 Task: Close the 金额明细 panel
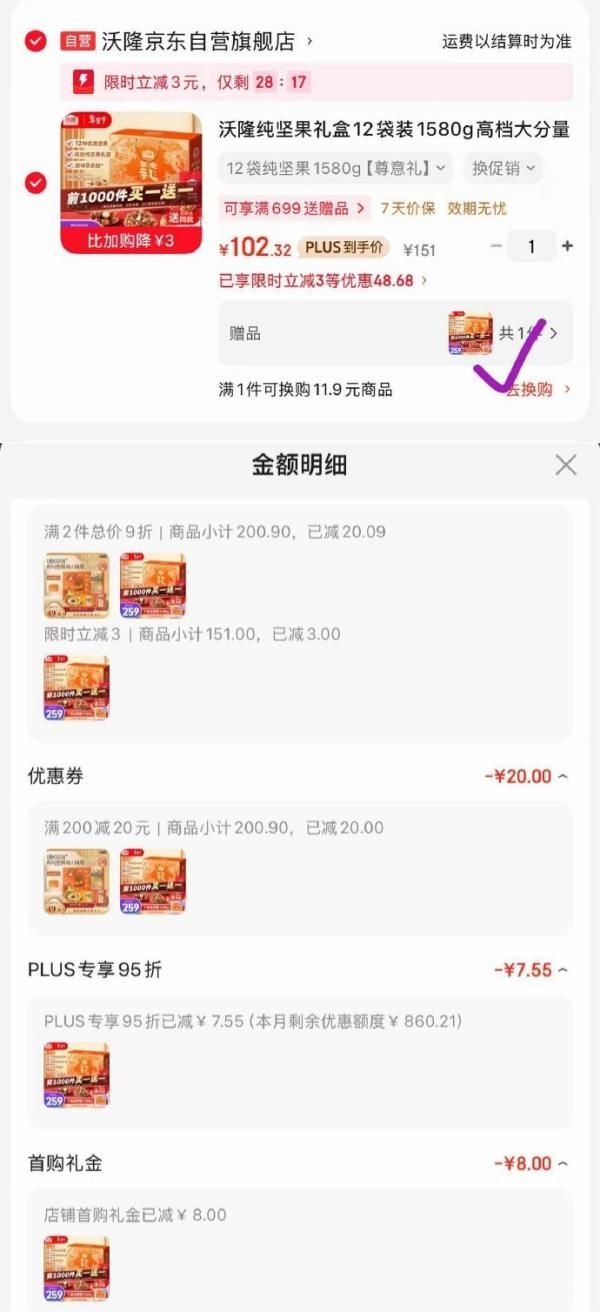[565, 464]
